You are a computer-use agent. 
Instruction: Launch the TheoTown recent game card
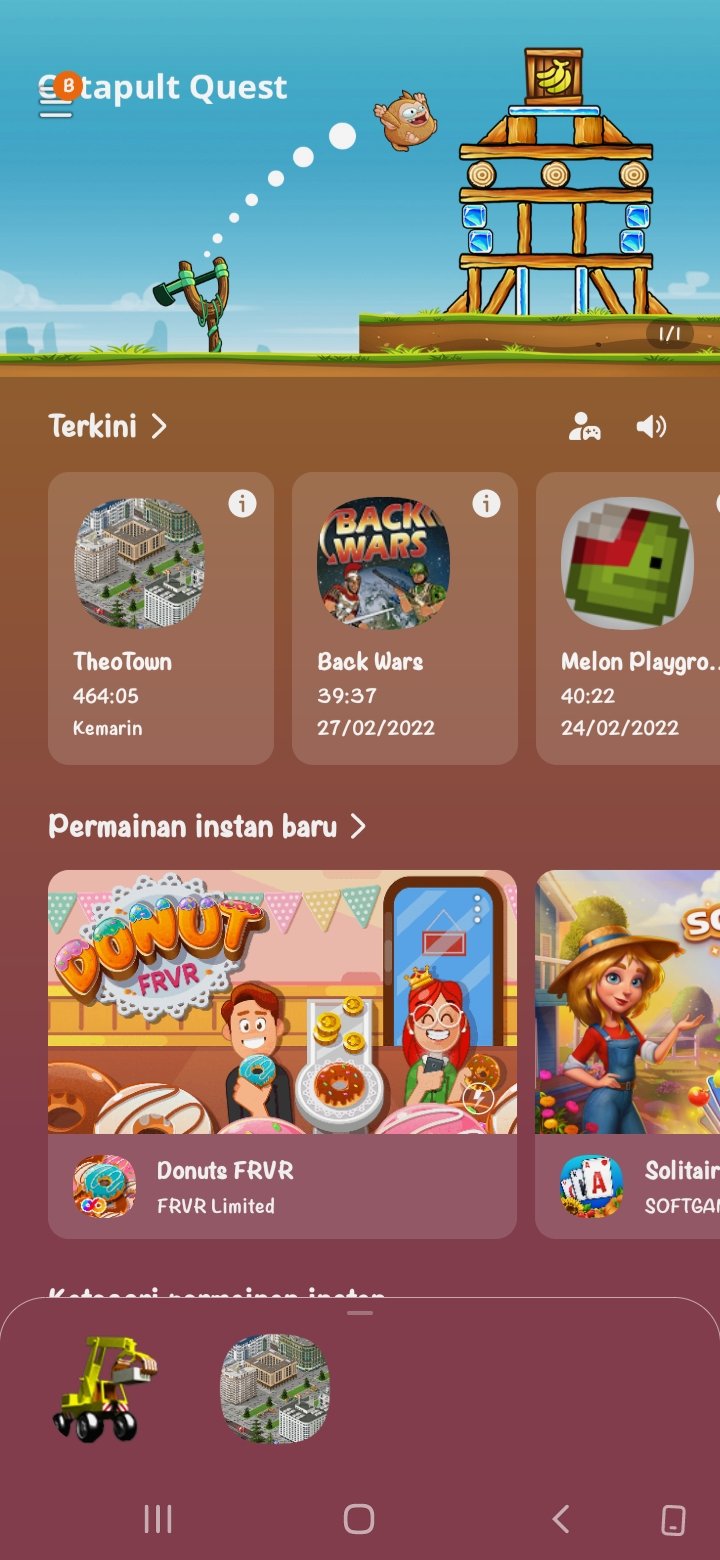click(x=161, y=618)
